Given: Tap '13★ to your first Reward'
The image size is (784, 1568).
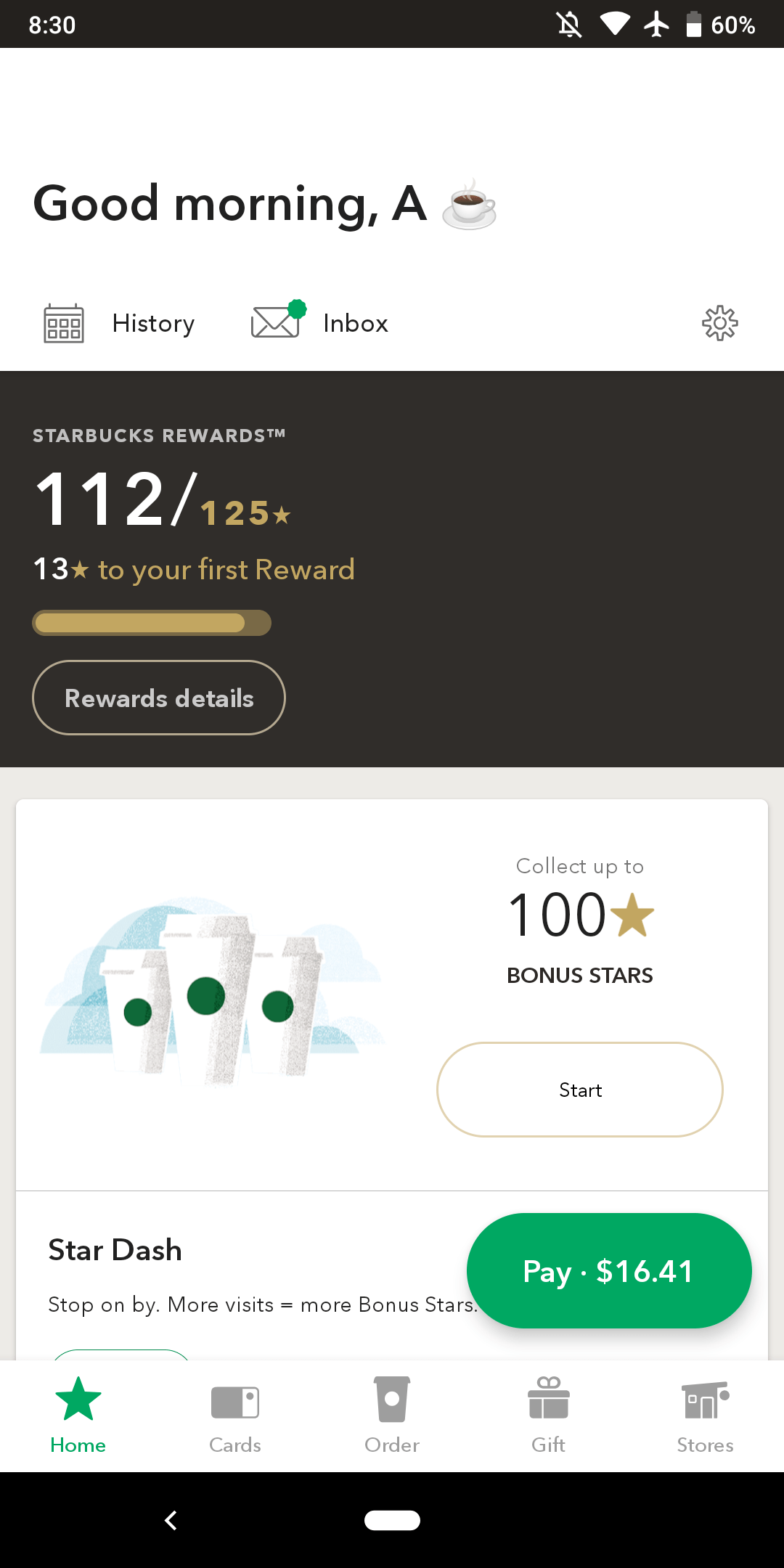Looking at the screenshot, I should coord(193,569).
